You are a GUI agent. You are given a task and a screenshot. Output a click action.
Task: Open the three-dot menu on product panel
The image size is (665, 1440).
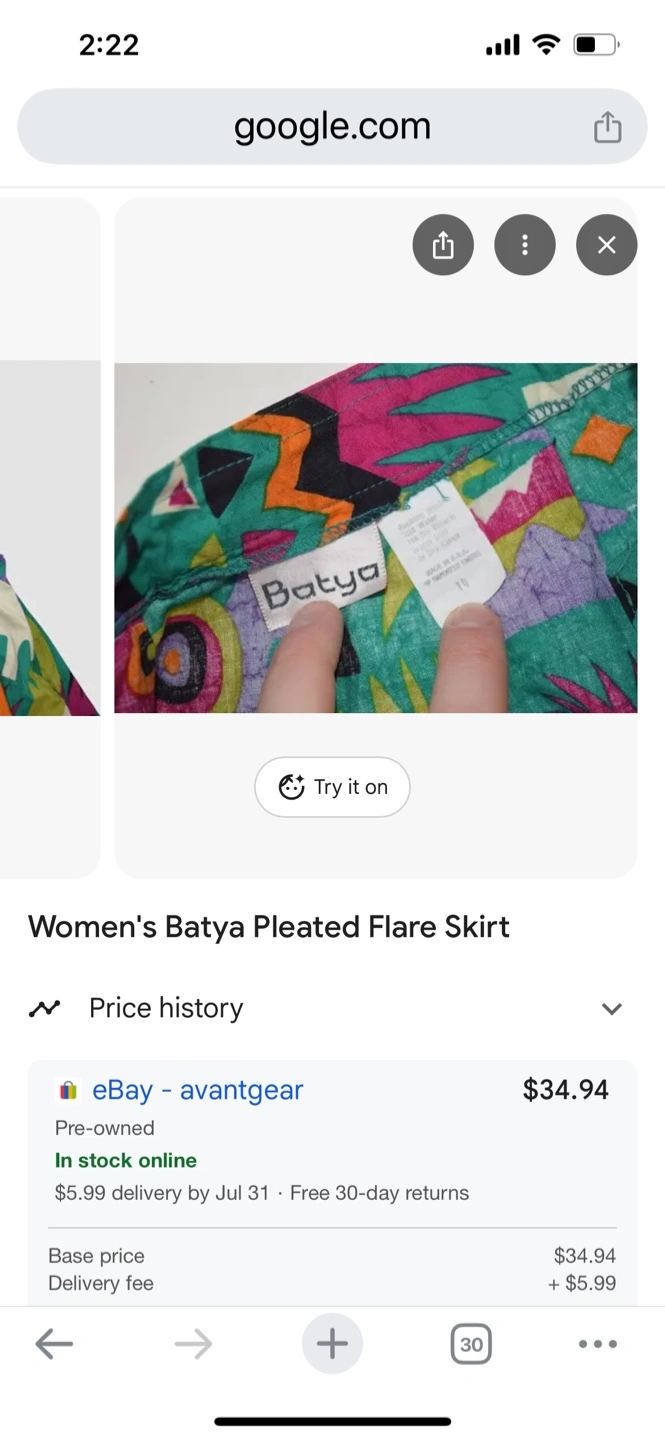pos(525,245)
